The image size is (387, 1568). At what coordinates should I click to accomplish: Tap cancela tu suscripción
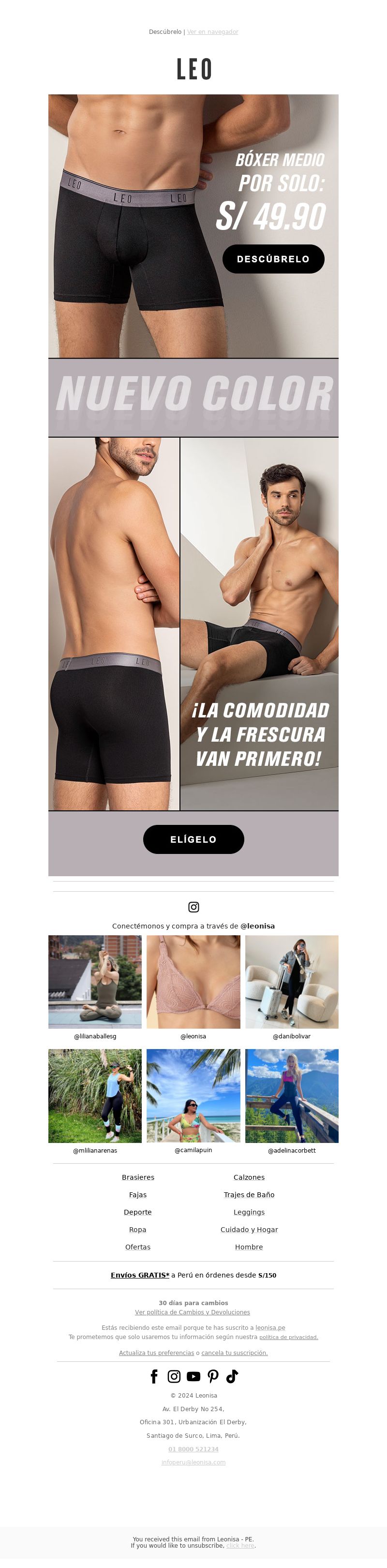(x=234, y=1353)
